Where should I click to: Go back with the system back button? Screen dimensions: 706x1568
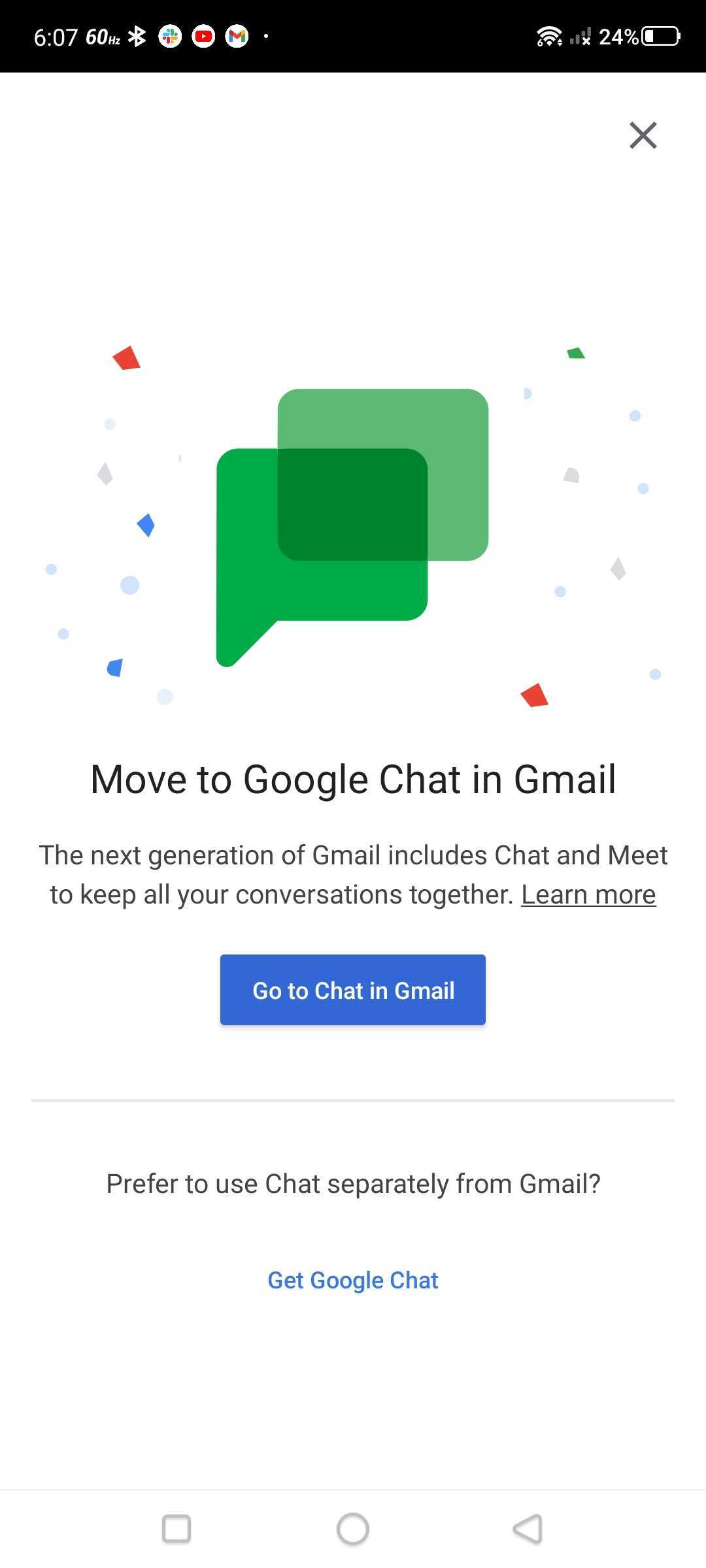(528, 1529)
